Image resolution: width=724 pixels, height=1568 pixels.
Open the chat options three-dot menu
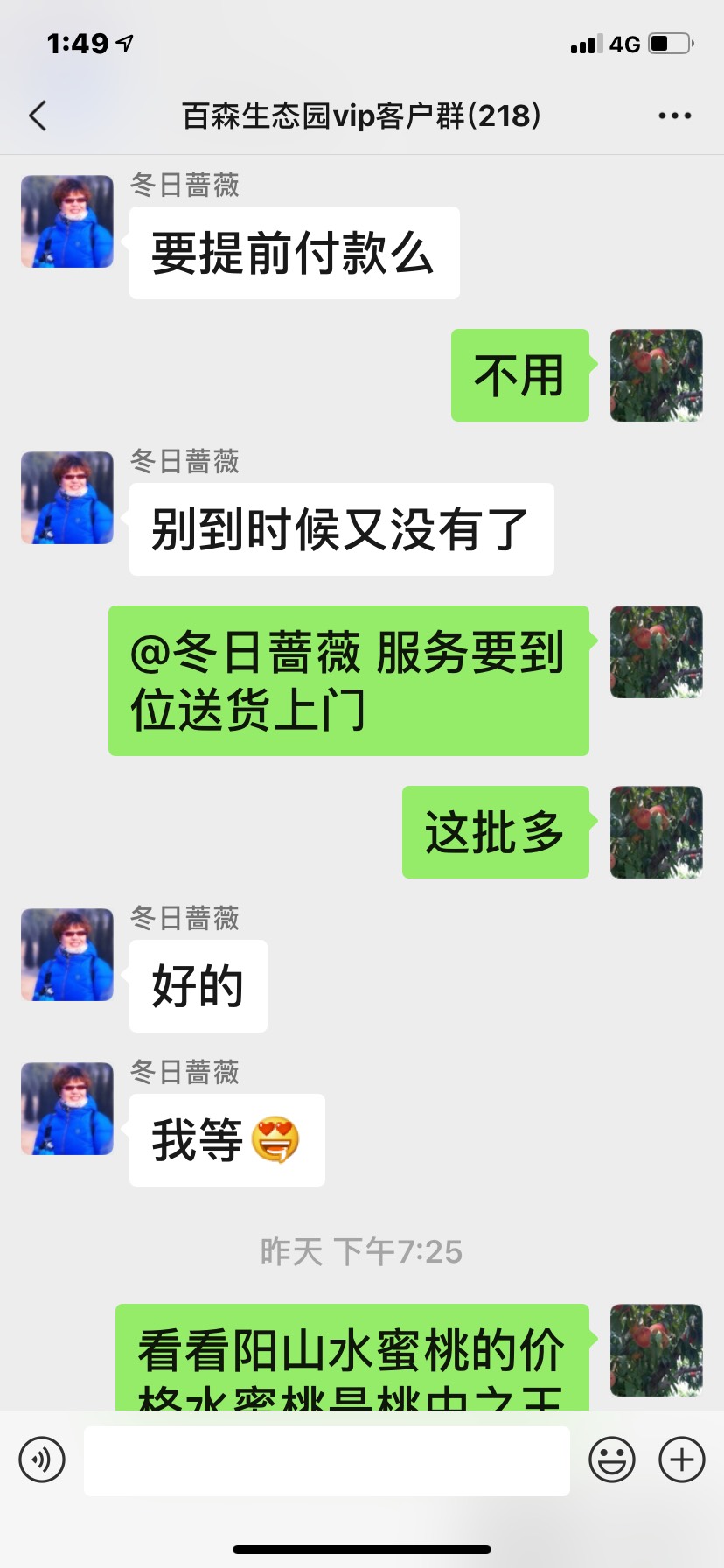pos(674,115)
